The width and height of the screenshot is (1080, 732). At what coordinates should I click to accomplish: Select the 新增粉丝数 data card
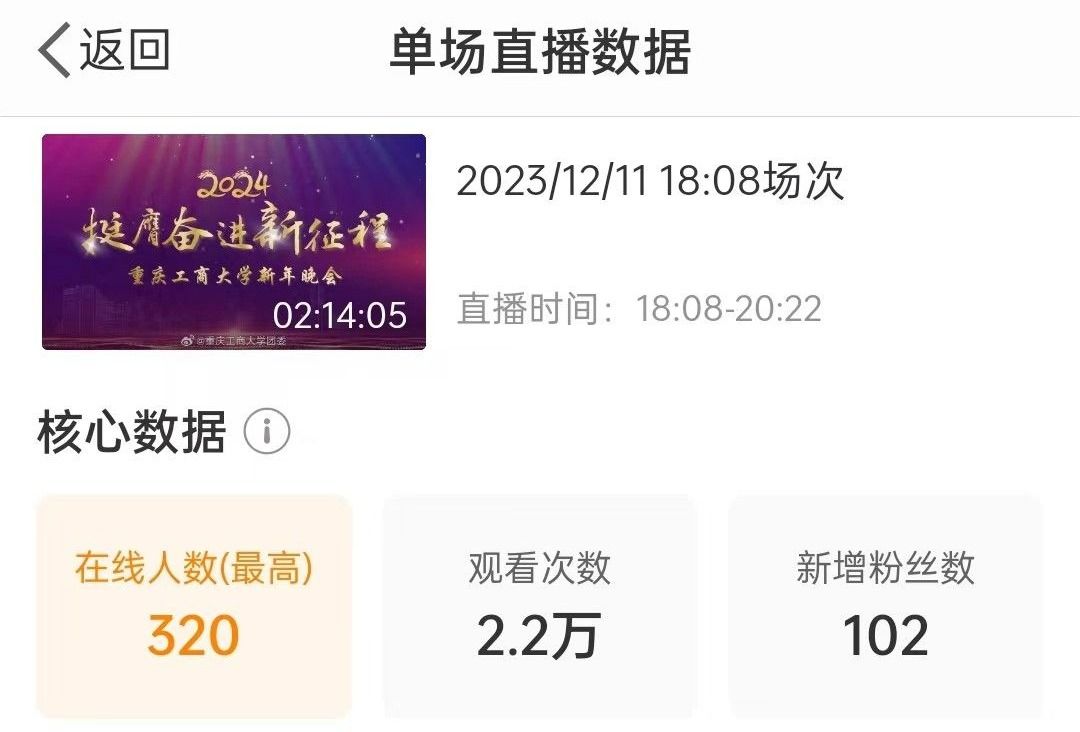[885, 606]
